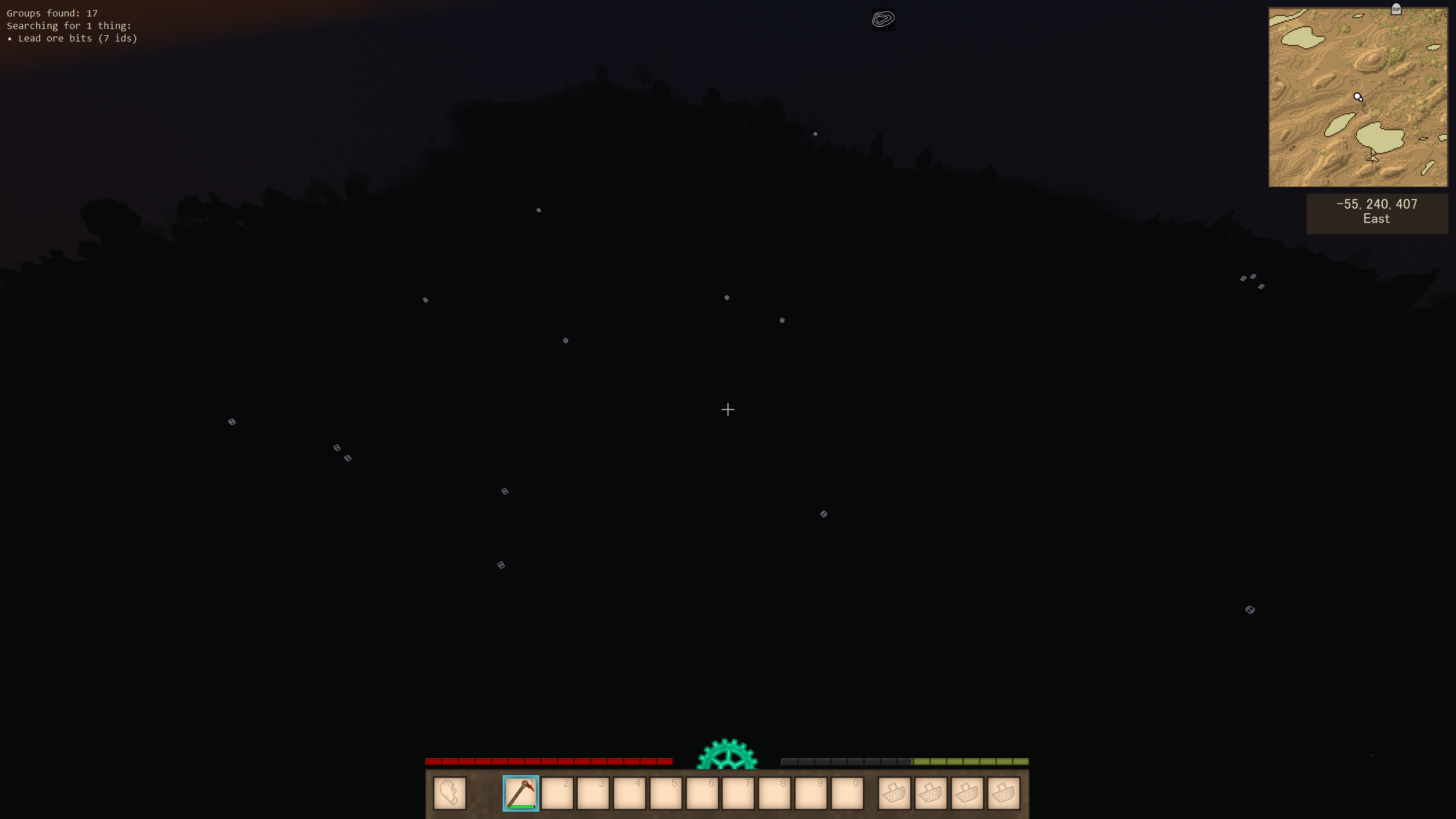The image size is (1456, 819).
Task: Select empty hotbar slot 0
Action: [847, 793]
